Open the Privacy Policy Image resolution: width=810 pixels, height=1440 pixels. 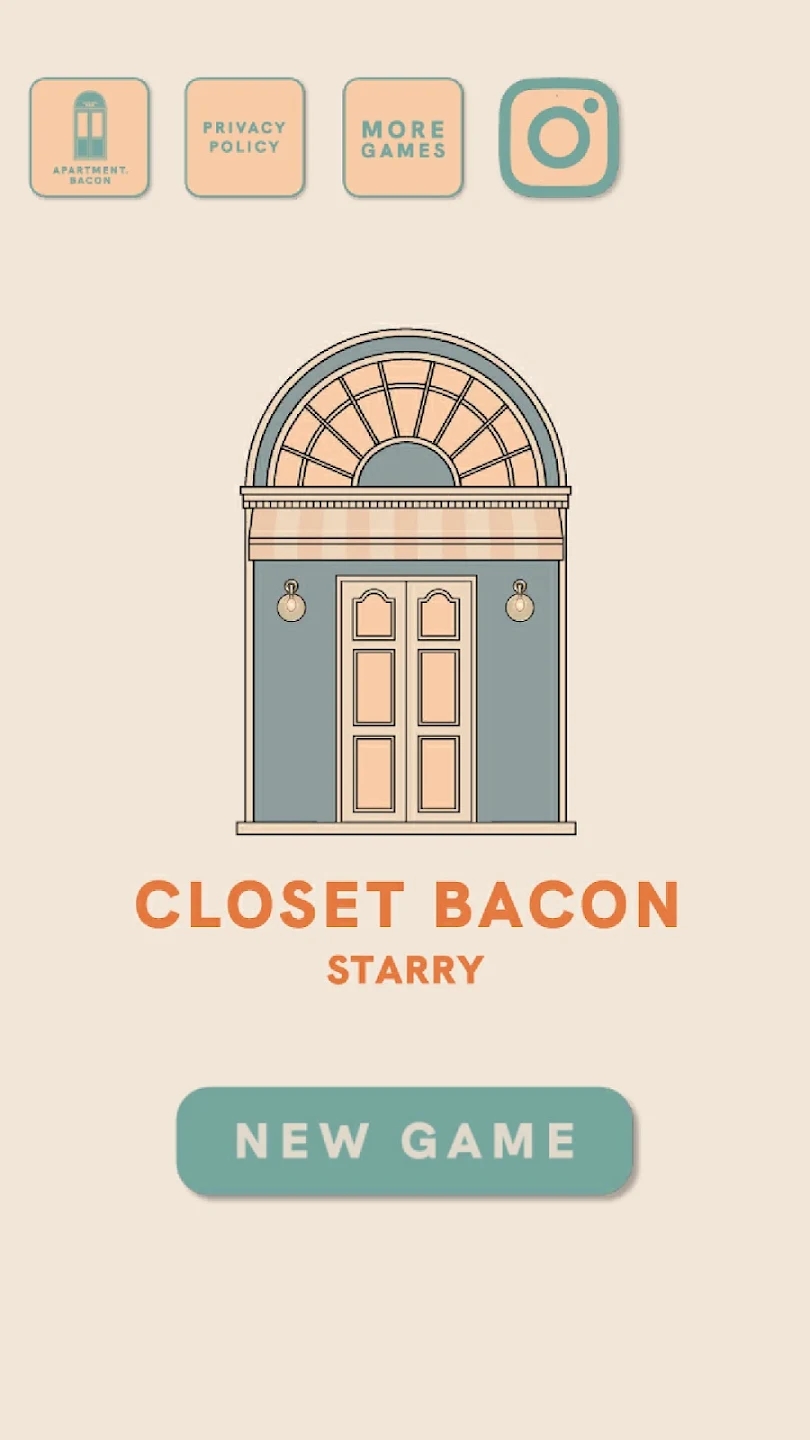click(245, 138)
